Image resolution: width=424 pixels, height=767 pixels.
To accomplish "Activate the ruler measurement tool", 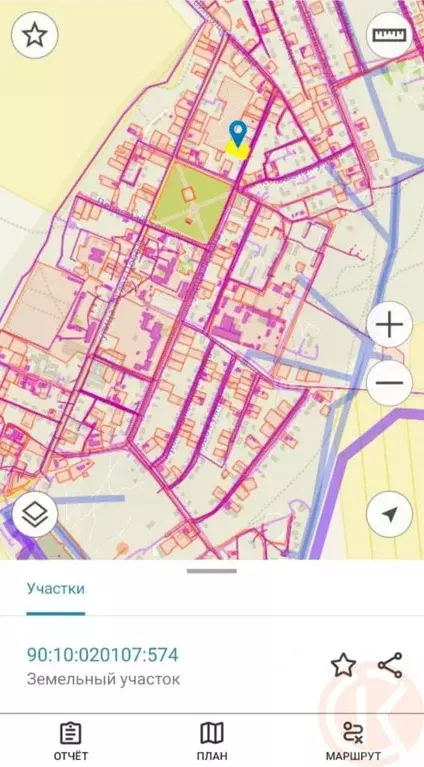I will [x=389, y=35].
